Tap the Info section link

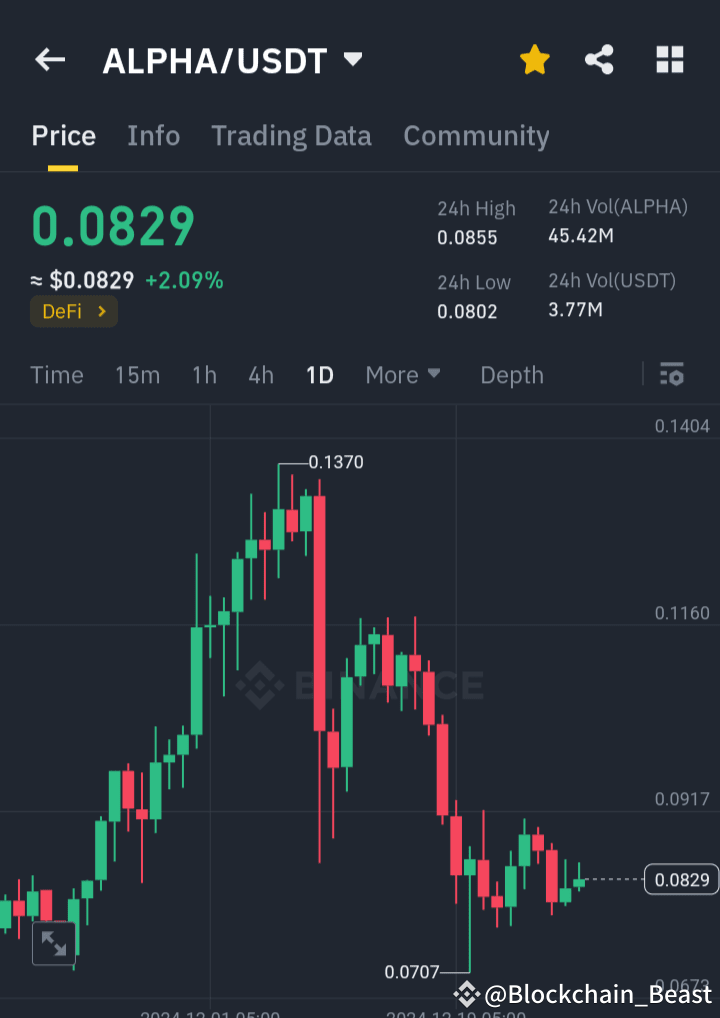pos(153,136)
